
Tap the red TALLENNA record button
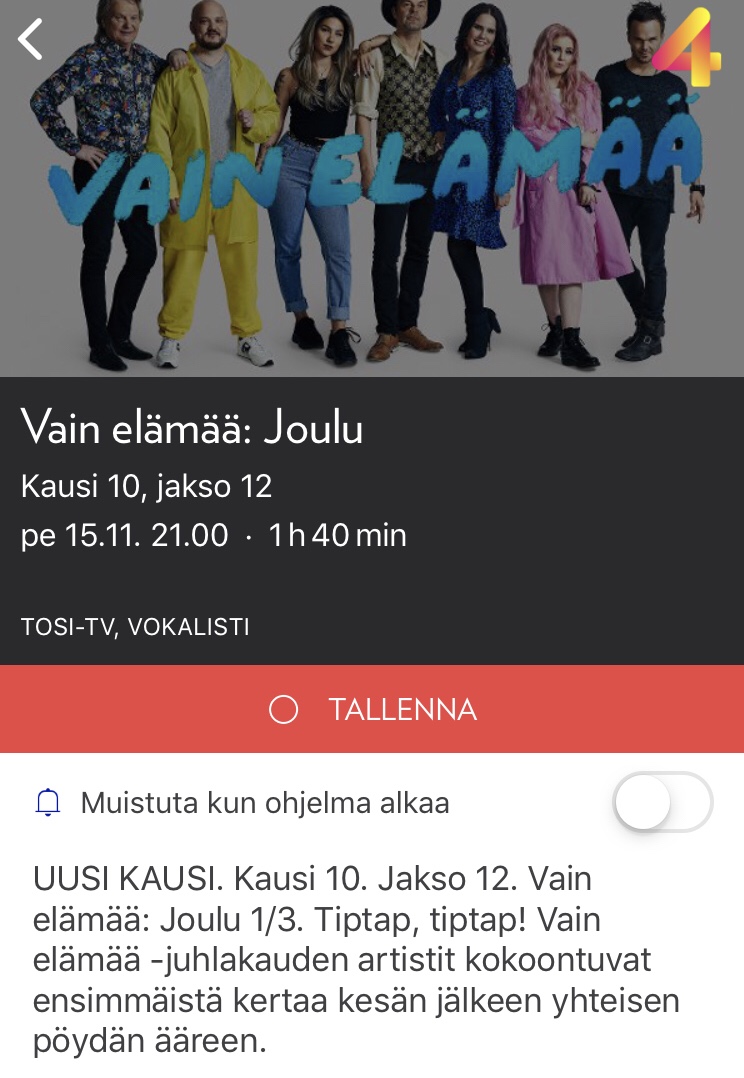tap(372, 709)
